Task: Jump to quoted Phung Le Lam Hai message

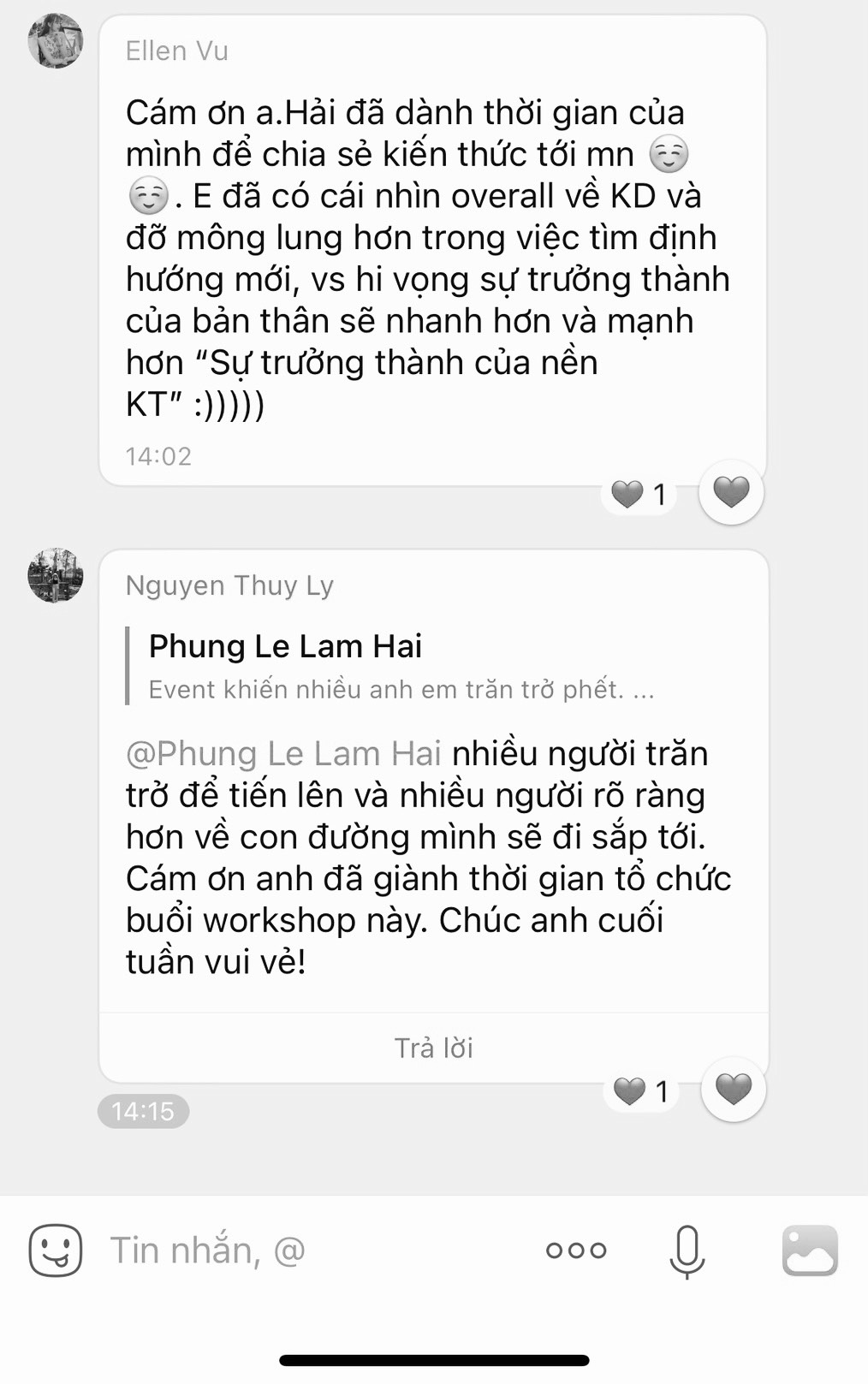Action: click(x=401, y=666)
